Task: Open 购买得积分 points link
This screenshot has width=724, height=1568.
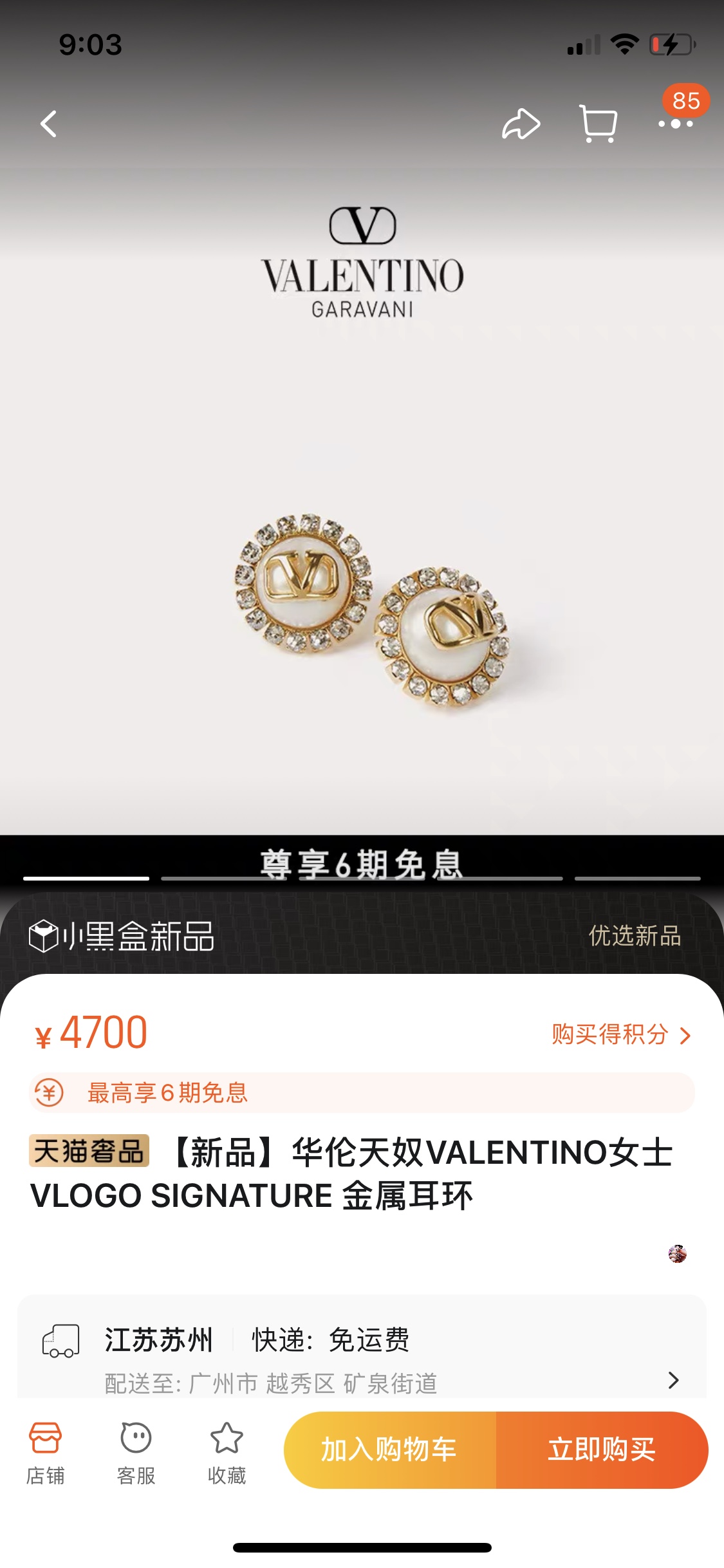Action: pyautogui.click(x=620, y=1035)
